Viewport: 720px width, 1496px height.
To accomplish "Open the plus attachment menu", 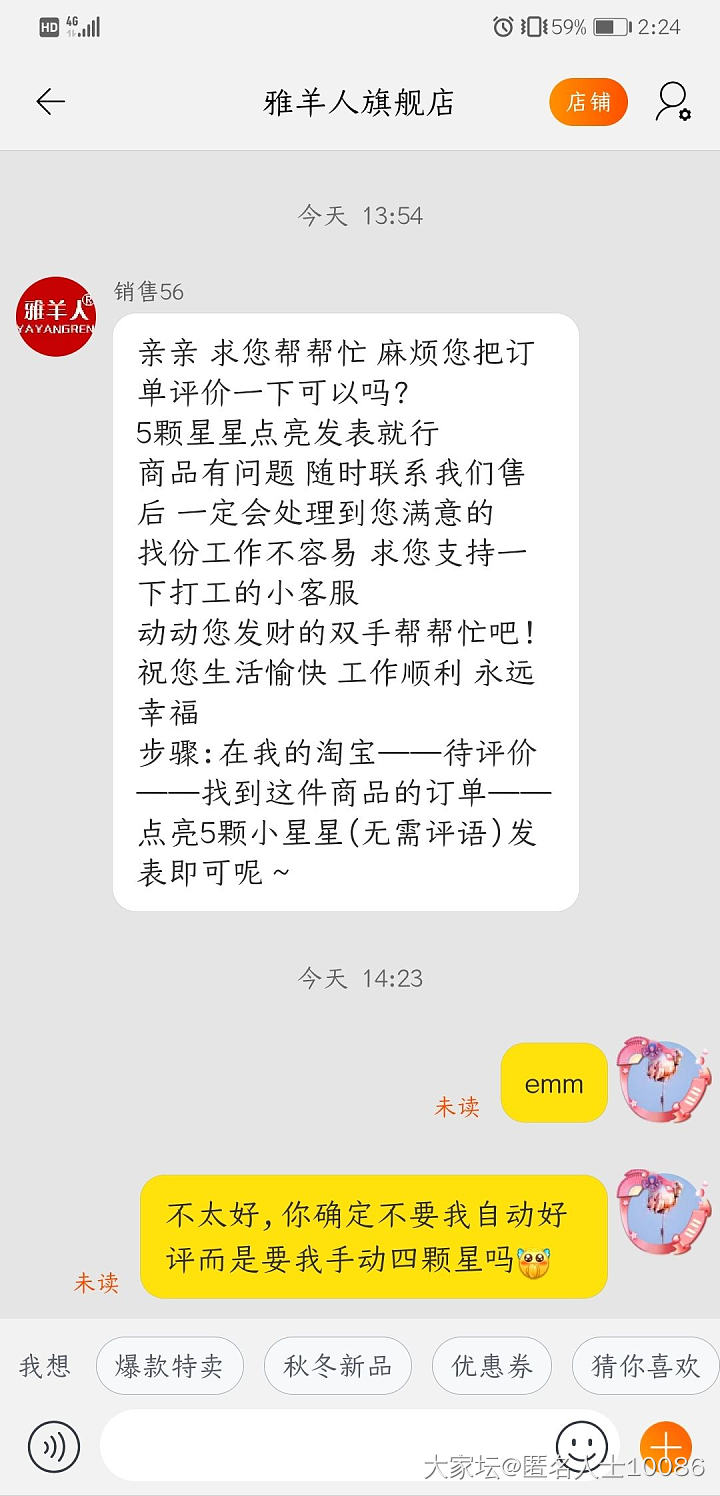I will tap(665, 1446).
